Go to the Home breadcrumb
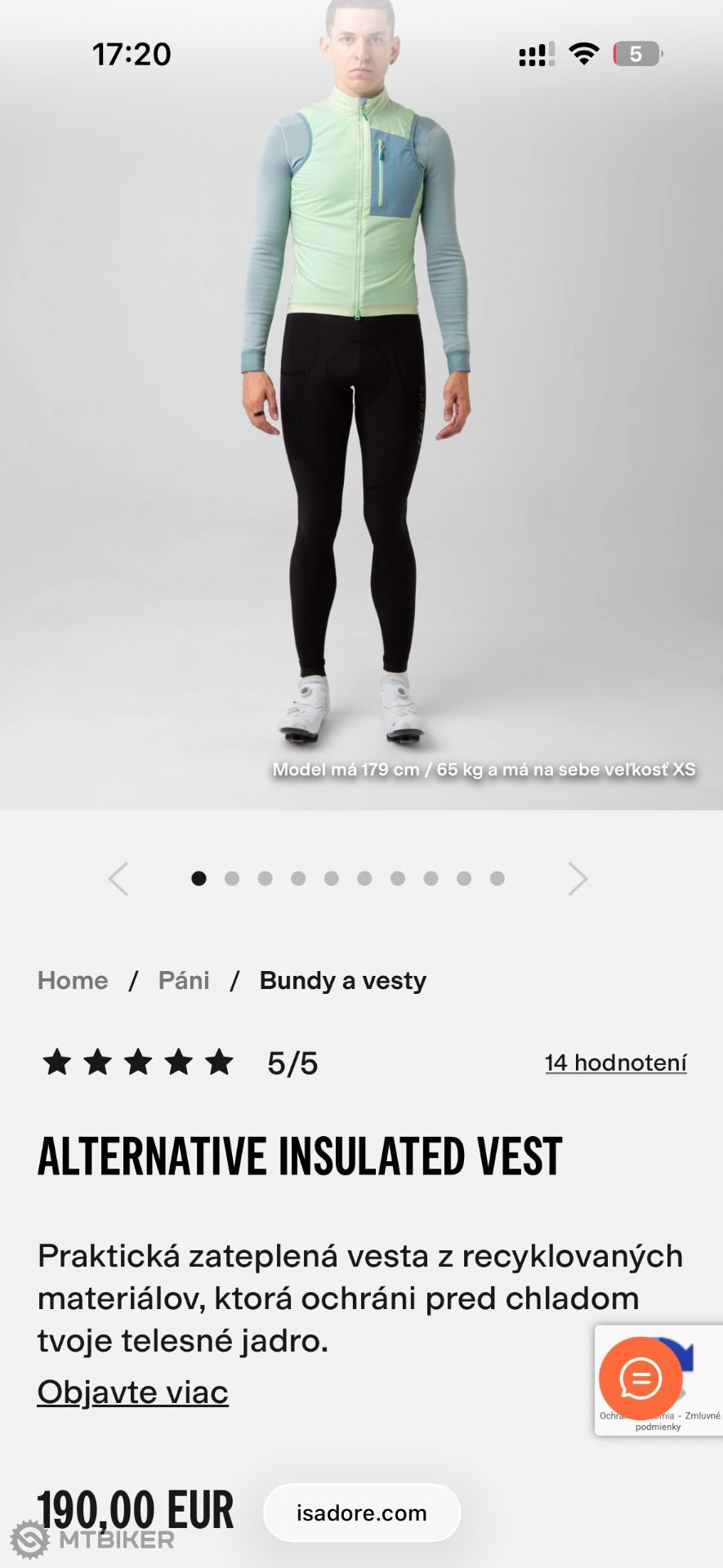The width and height of the screenshot is (723, 1568). [73, 980]
